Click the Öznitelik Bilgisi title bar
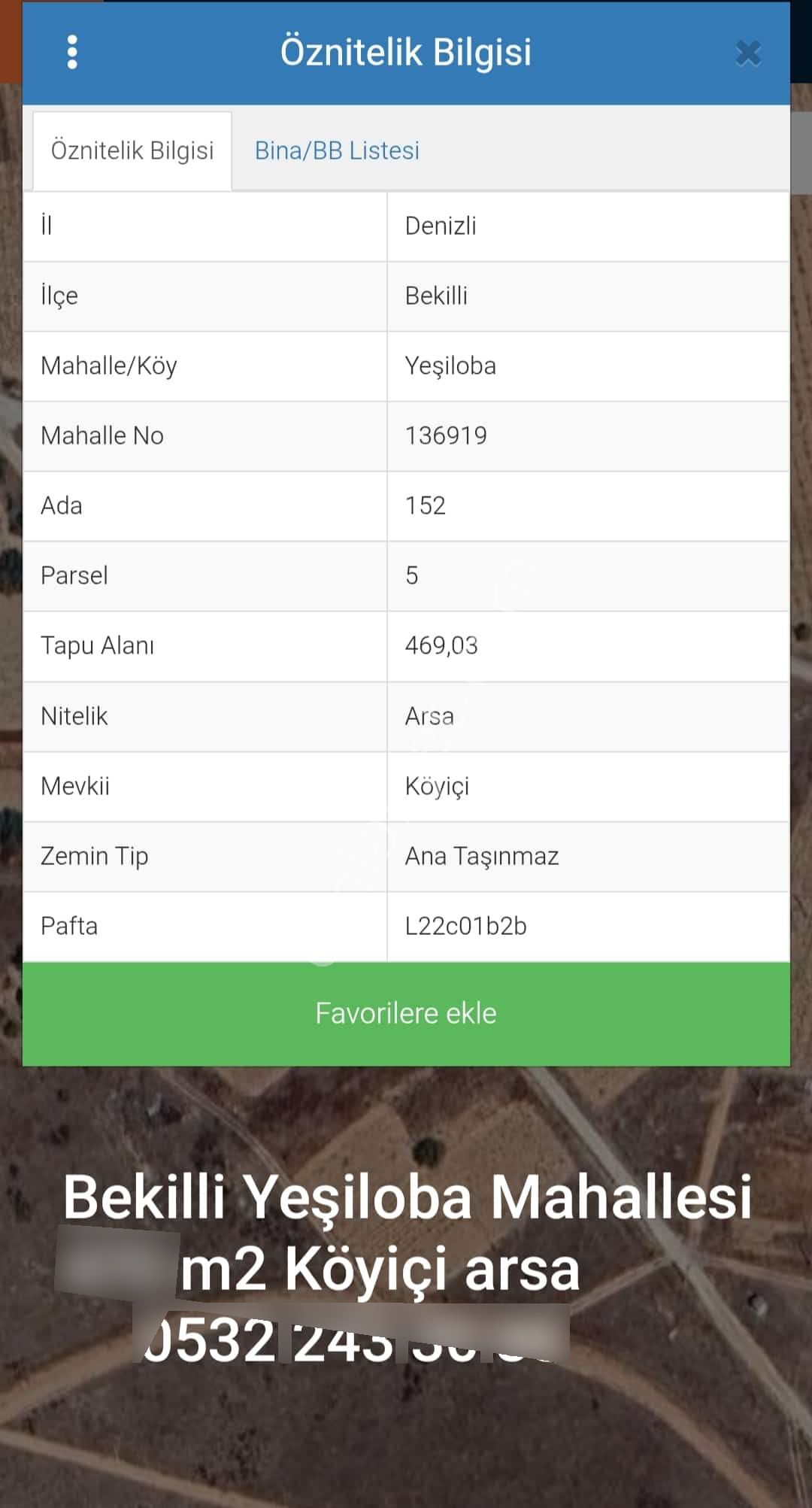 point(406,53)
